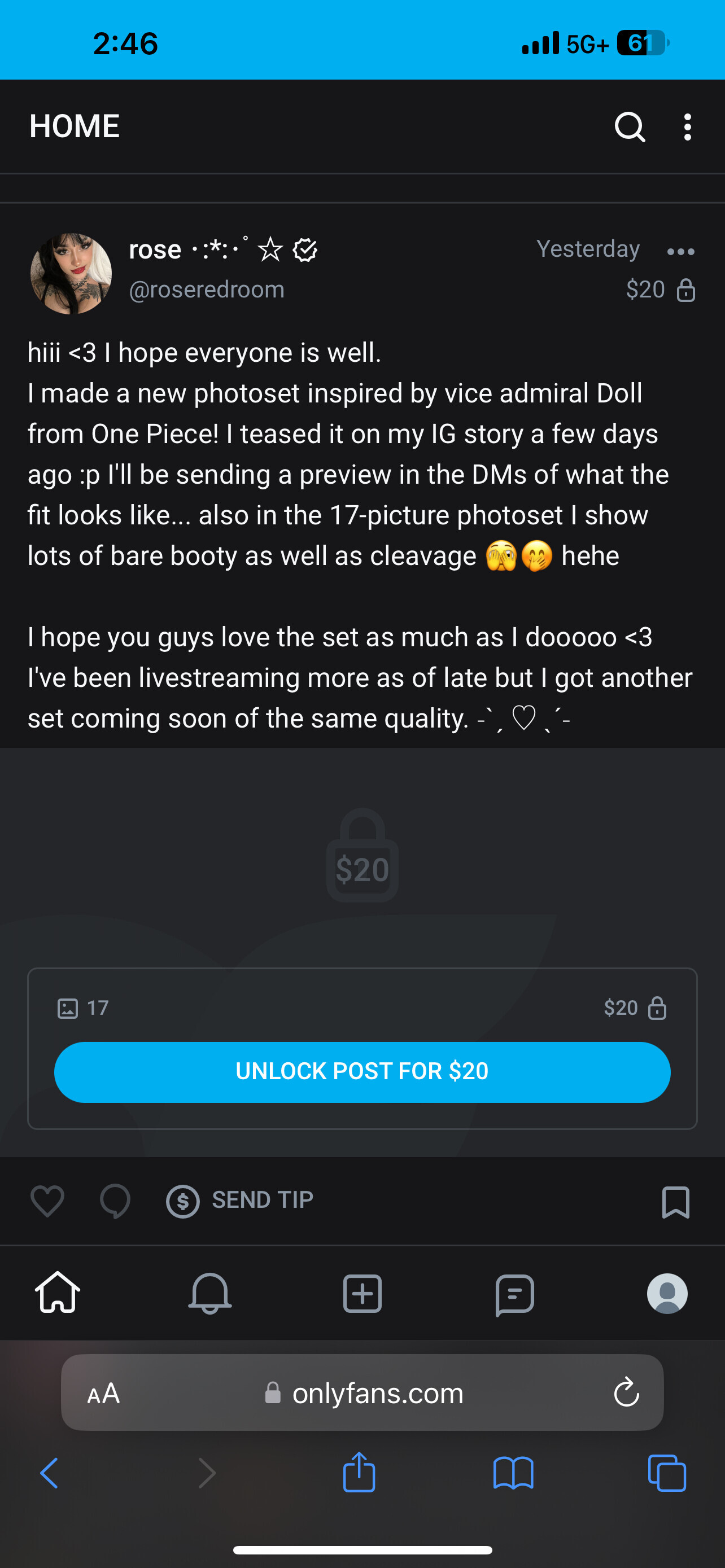Switch to the messages tab

(514, 1294)
